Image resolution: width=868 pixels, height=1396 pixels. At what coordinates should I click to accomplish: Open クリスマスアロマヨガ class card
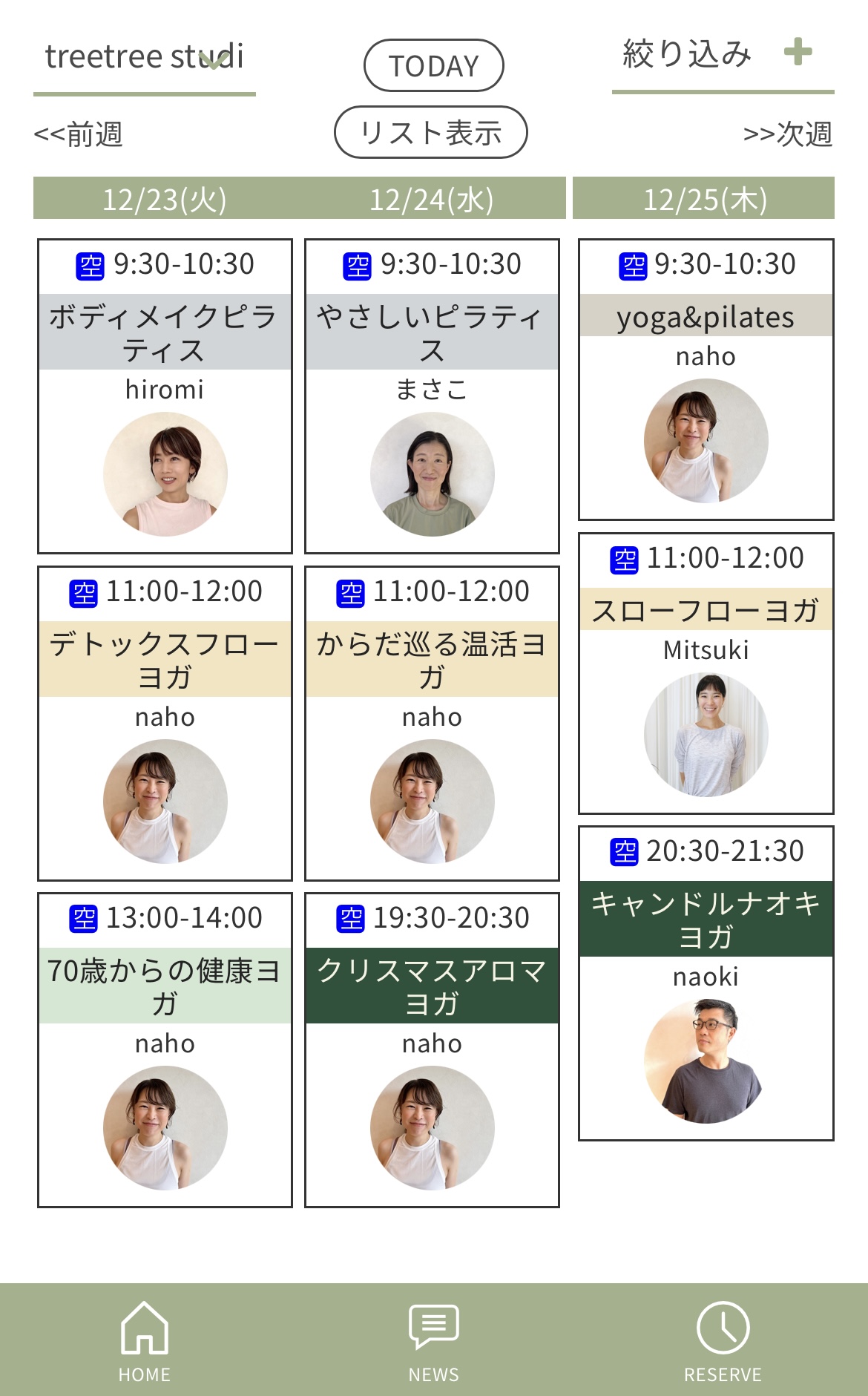pyautogui.click(x=432, y=1049)
